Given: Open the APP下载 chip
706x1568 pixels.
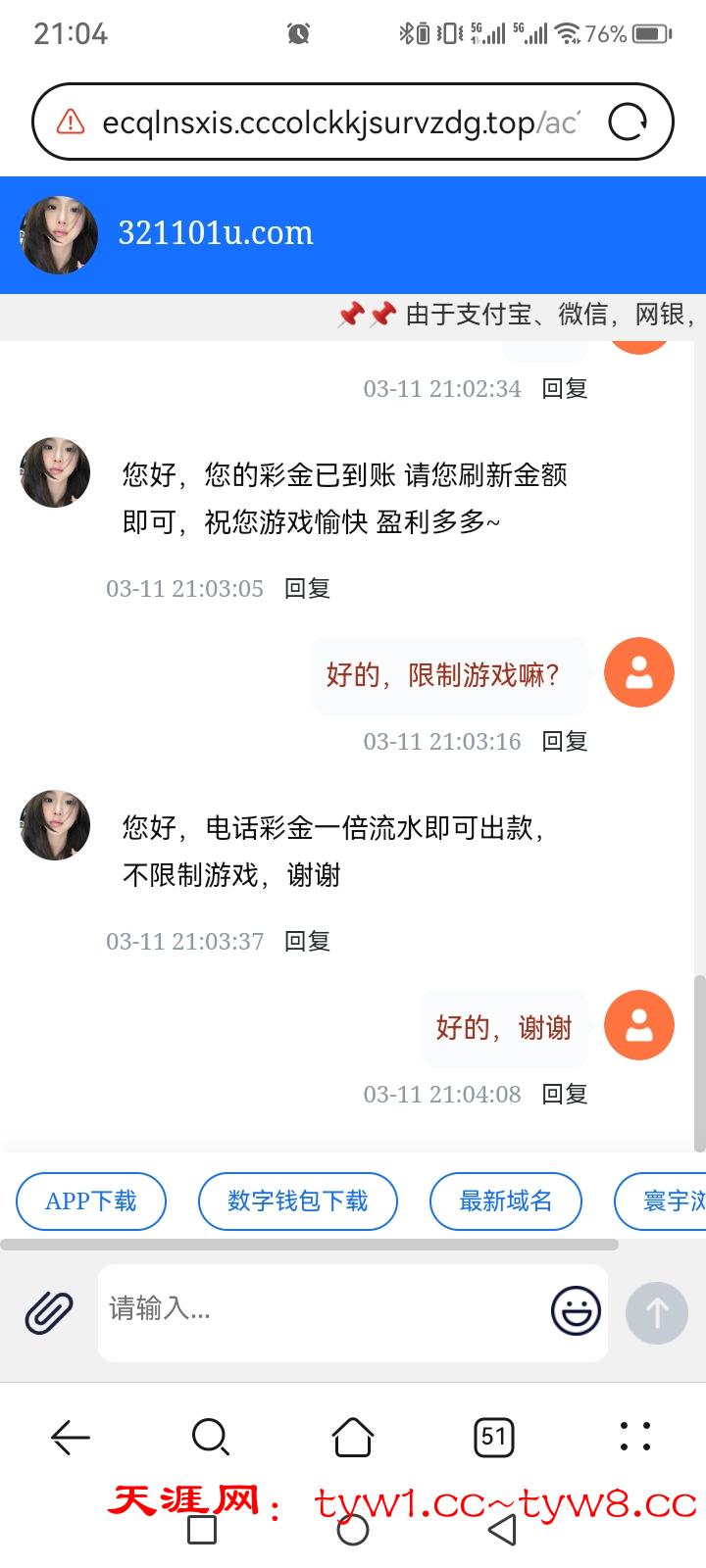Looking at the screenshot, I should 91,1200.
